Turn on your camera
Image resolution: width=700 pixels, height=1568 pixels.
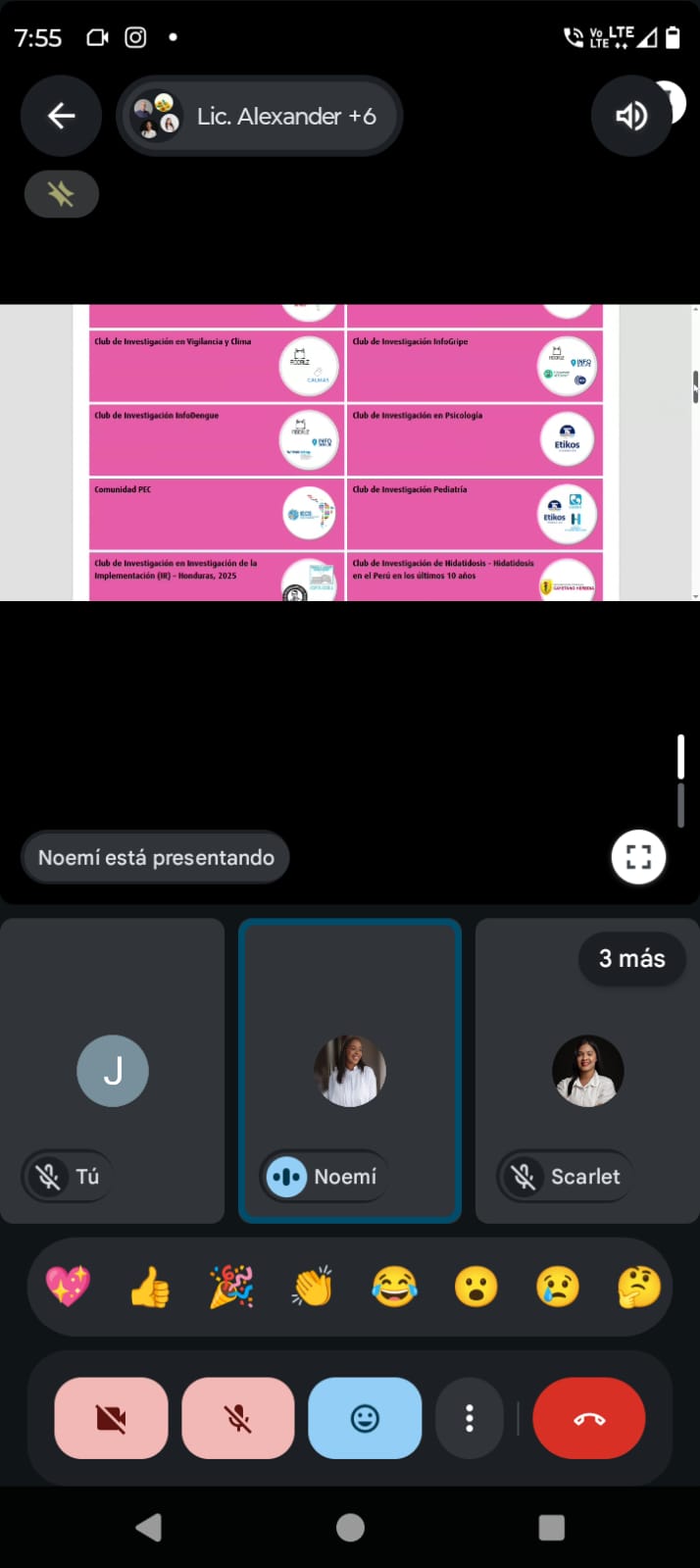pos(111,1418)
